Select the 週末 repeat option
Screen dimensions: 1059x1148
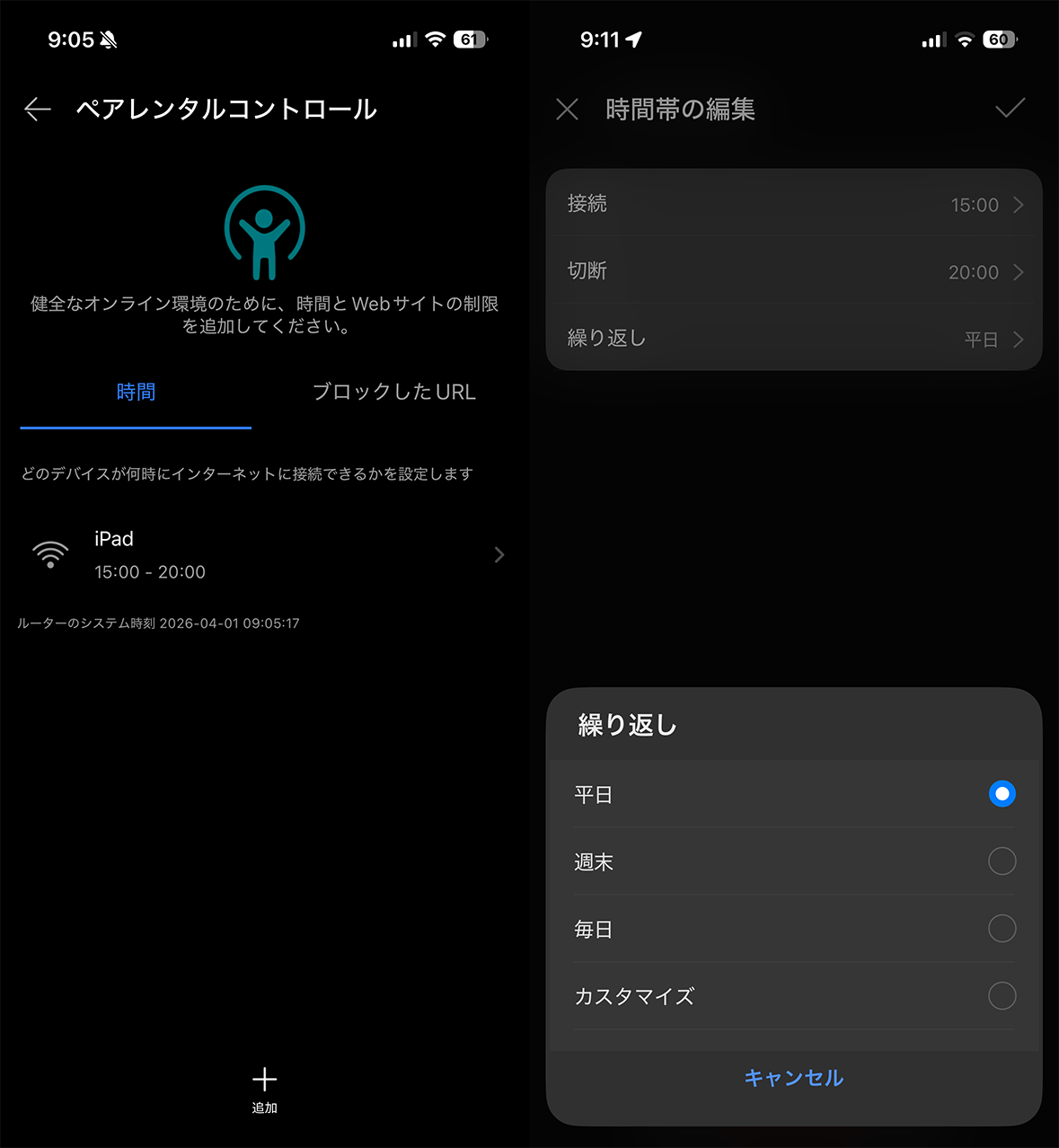(x=1002, y=861)
